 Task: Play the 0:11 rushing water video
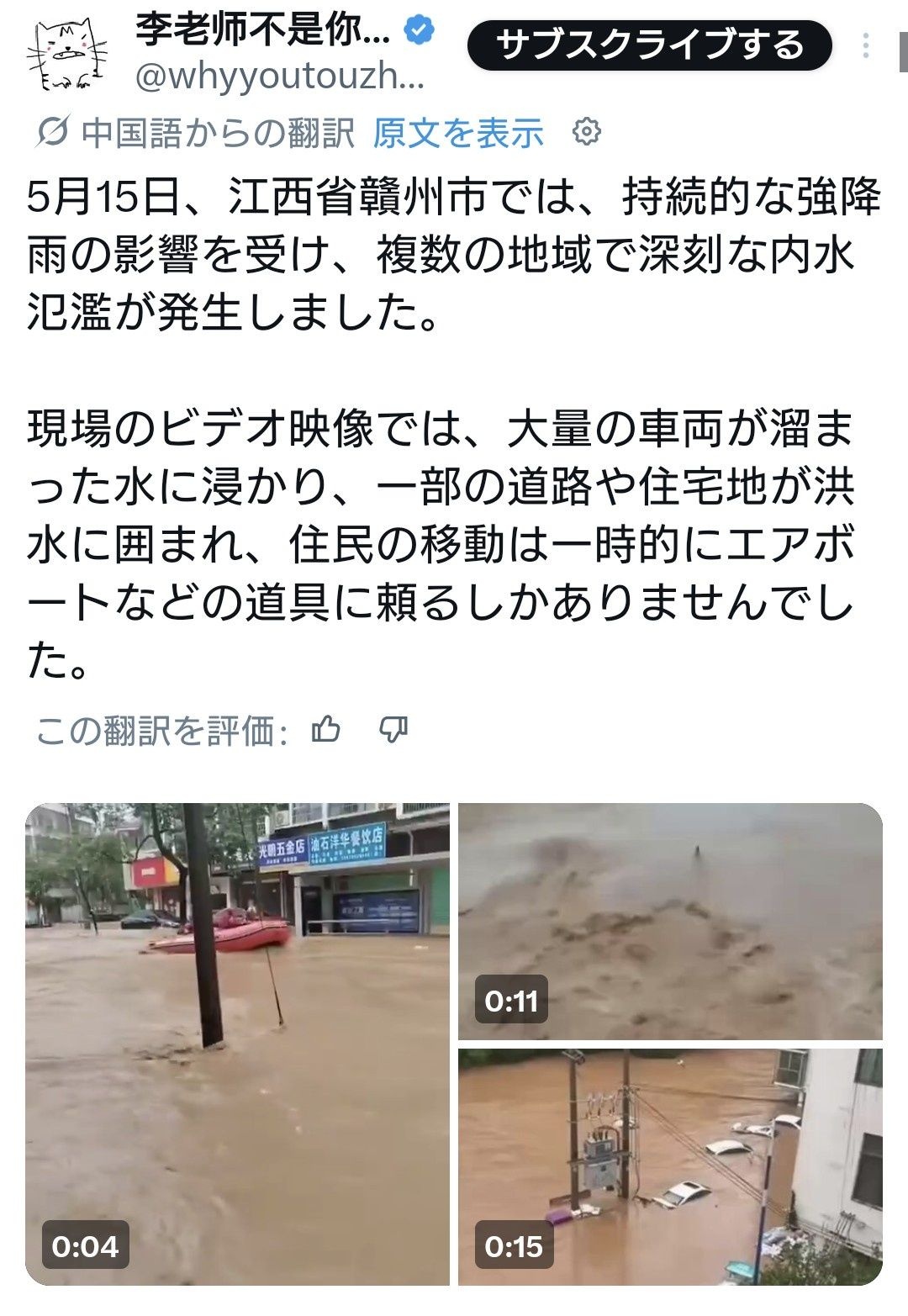pos(670,922)
